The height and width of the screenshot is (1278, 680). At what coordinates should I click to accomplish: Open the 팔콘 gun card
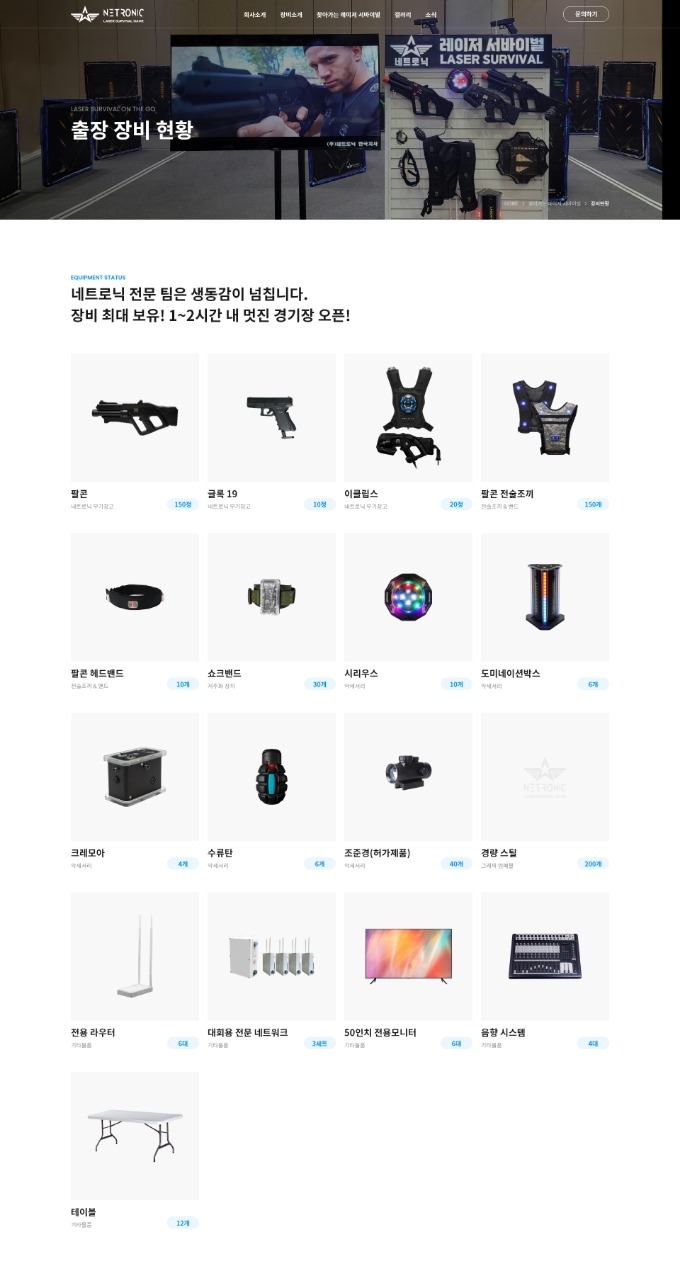134,417
